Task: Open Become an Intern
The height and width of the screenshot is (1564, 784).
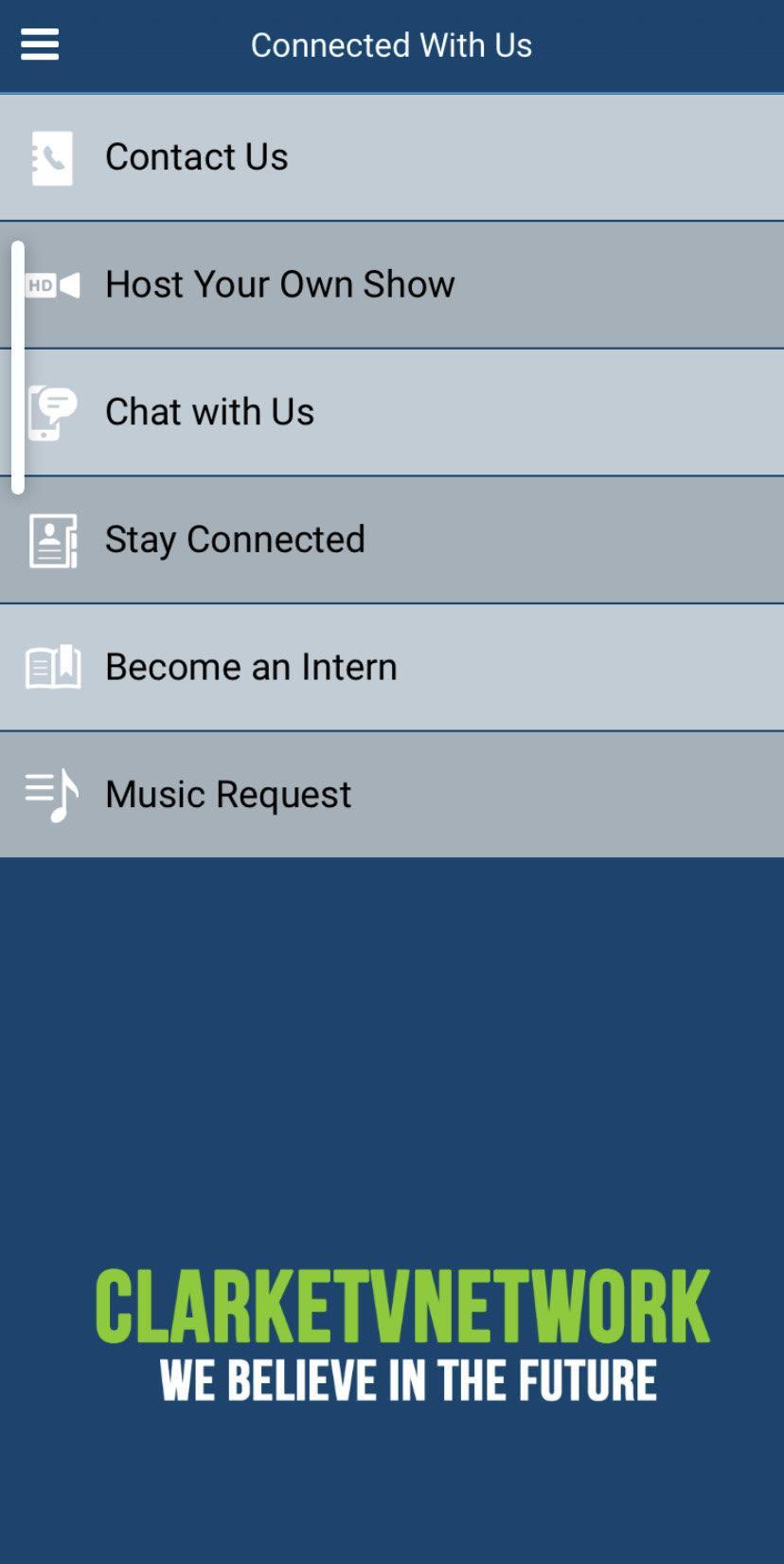Action: pos(392,667)
